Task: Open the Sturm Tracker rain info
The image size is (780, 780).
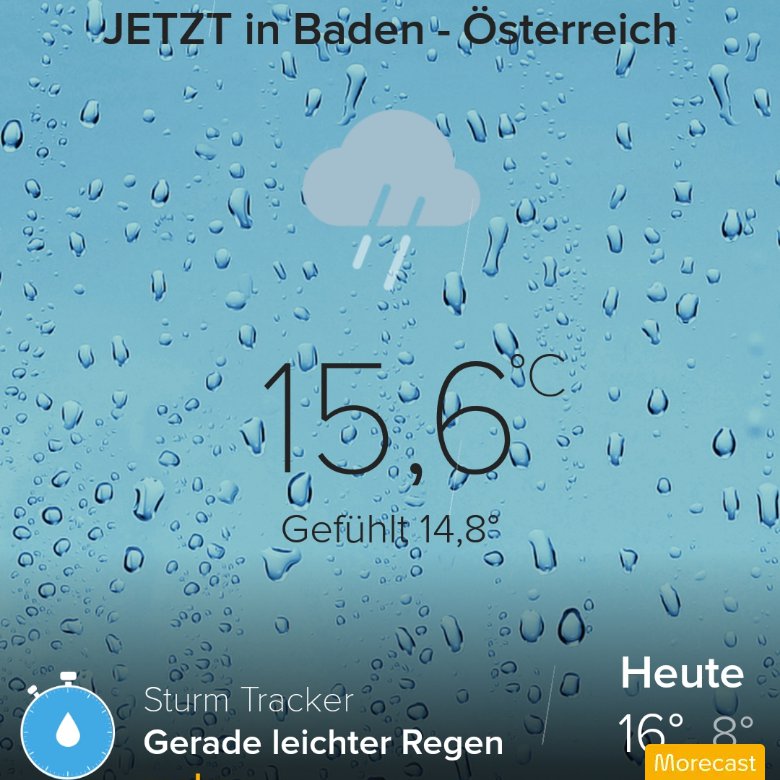Action: tap(322, 722)
